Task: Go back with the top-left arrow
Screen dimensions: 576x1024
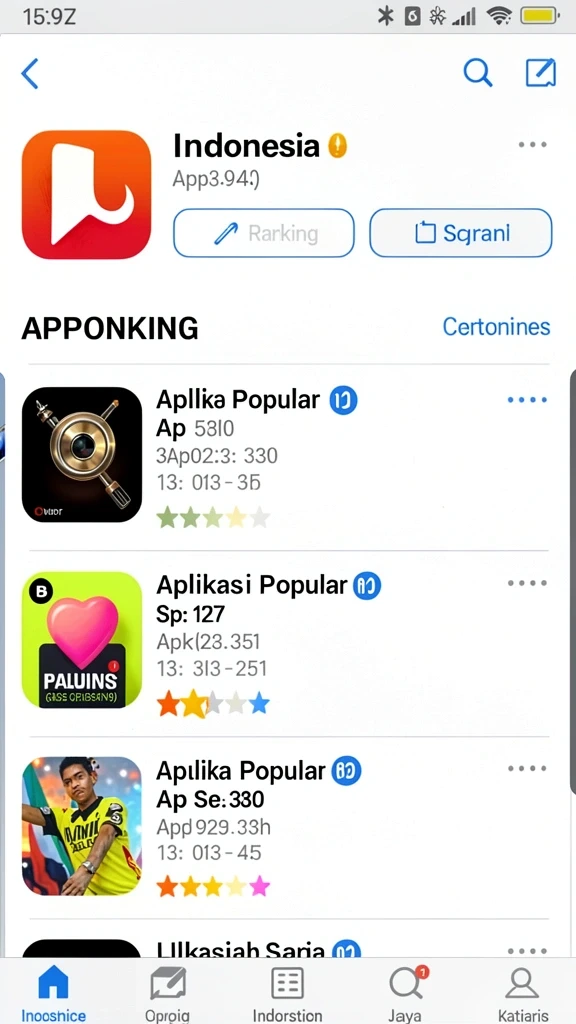Action: pyautogui.click(x=30, y=73)
